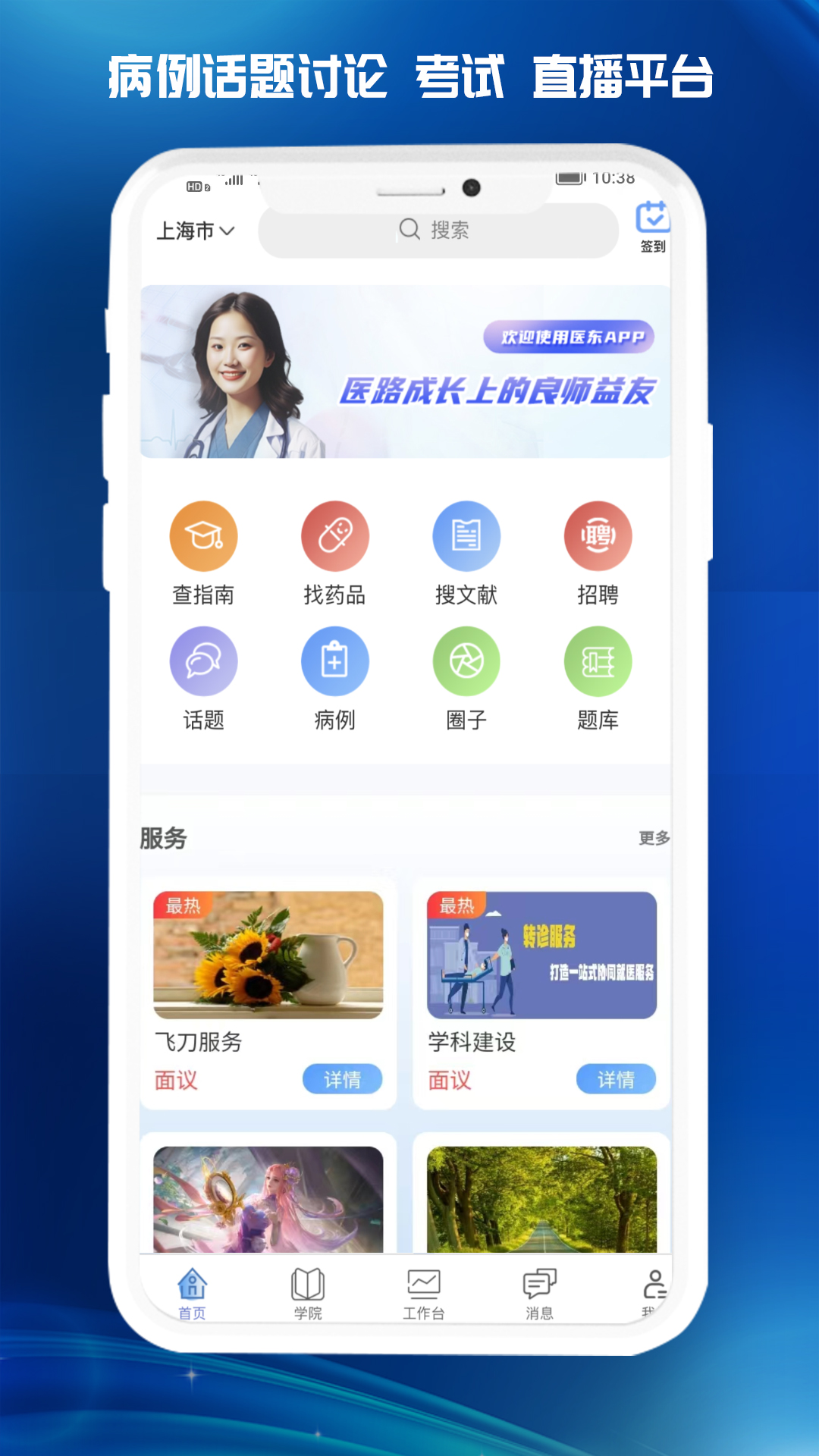Select the 病例 cases icon

tap(334, 661)
